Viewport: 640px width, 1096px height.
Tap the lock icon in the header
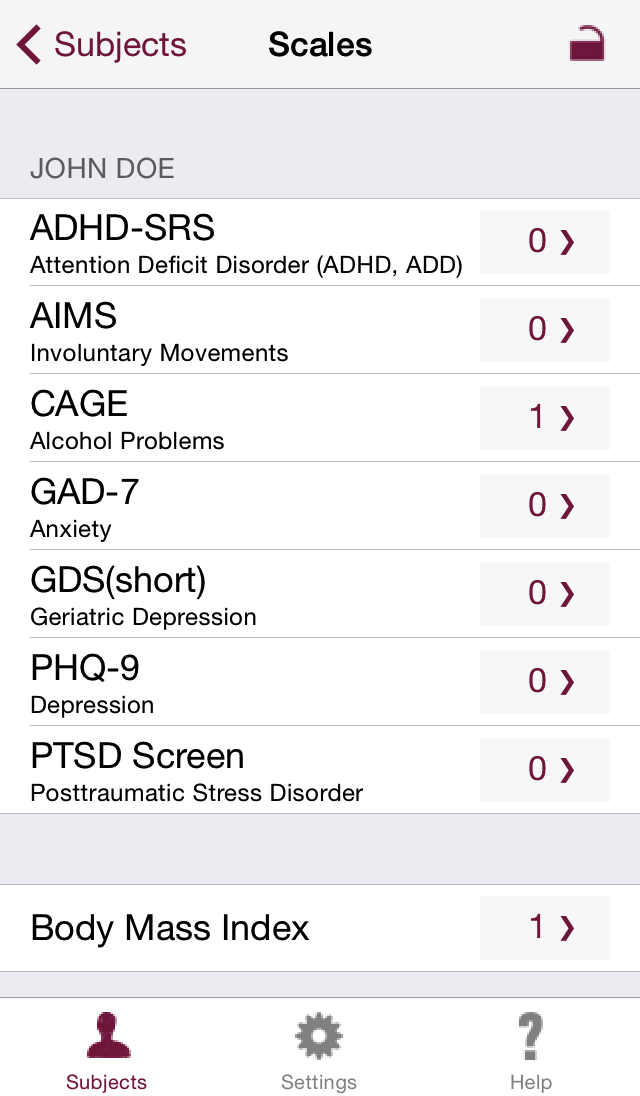pos(586,45)
